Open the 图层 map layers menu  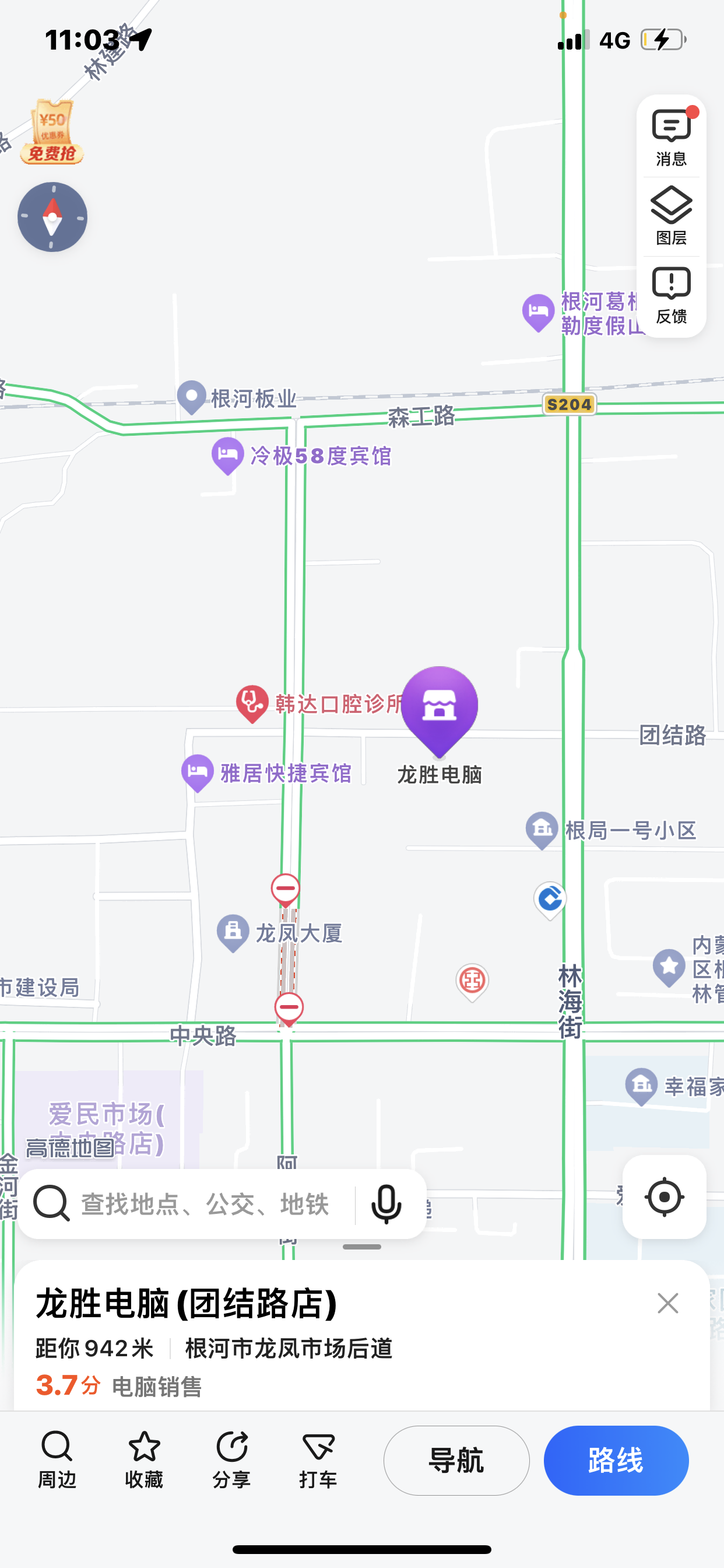click(x=671, y=216)
